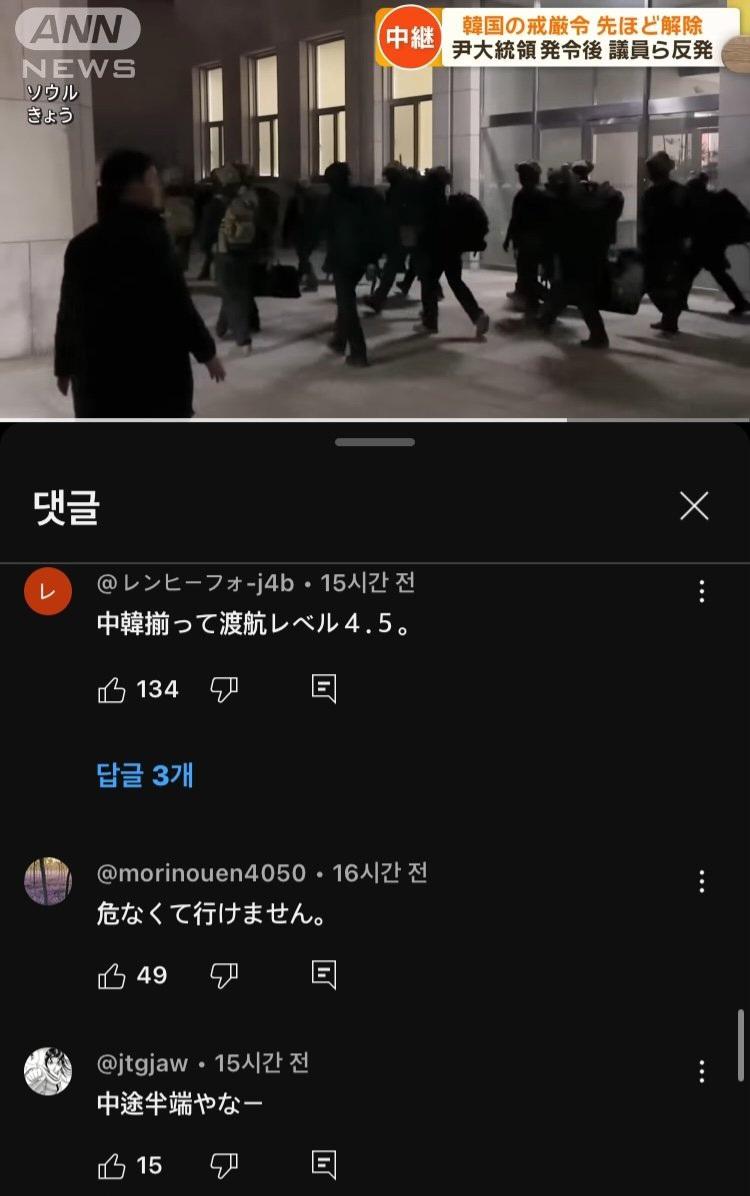
Task: Dislike the comment by @レンヒーフォ-j4b
Action: point(224,690)
